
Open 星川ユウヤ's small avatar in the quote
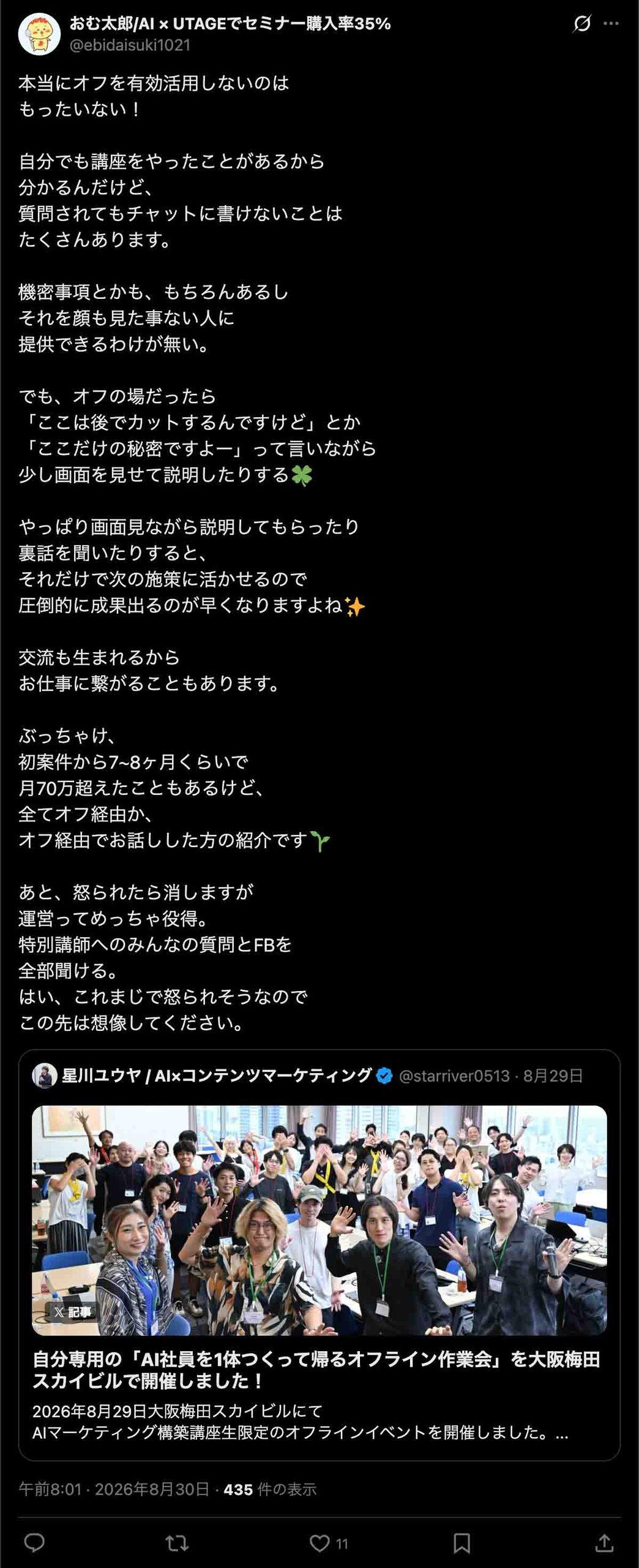pos(44,1076)
